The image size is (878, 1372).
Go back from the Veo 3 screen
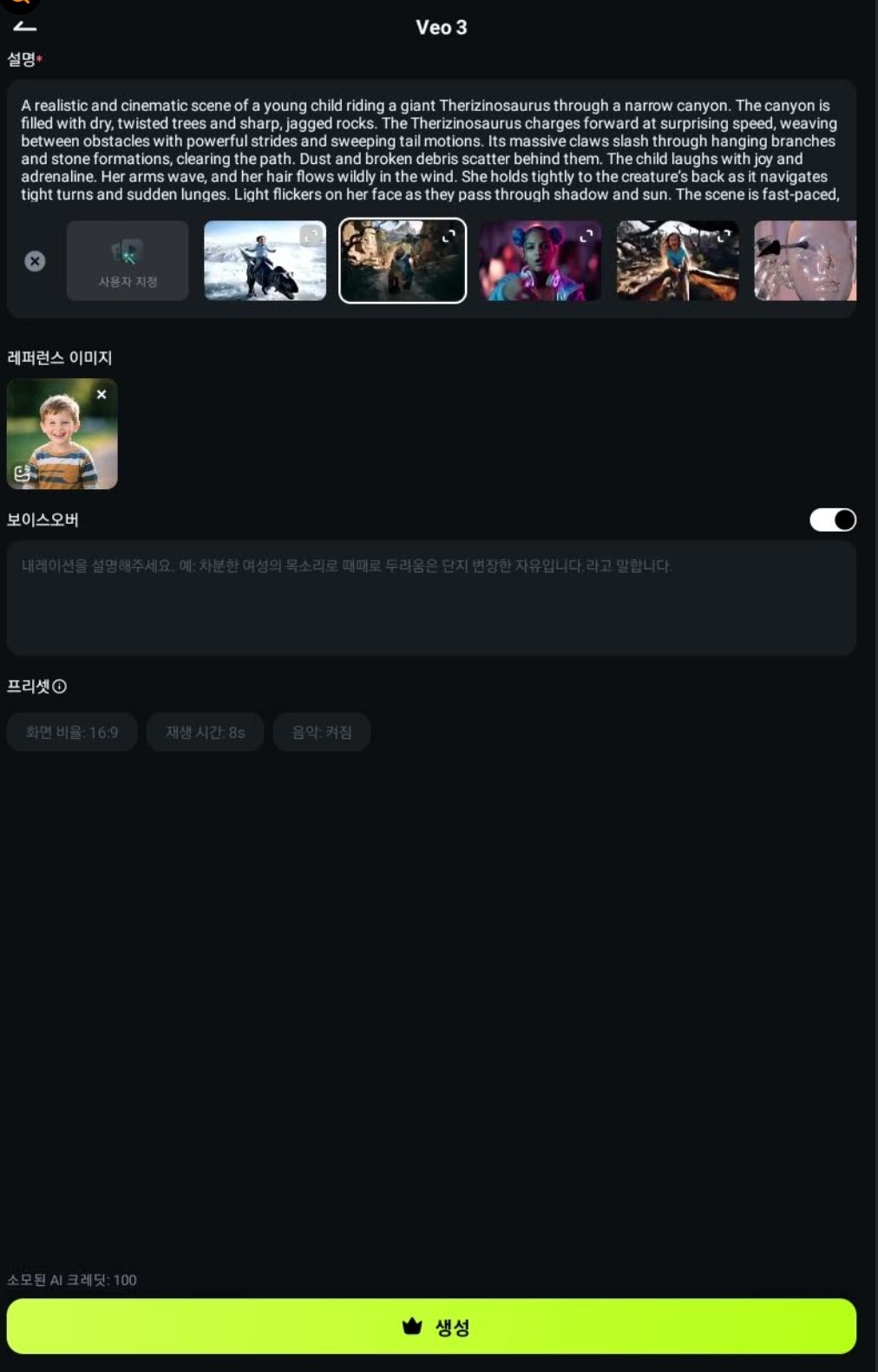pos(25,26)
